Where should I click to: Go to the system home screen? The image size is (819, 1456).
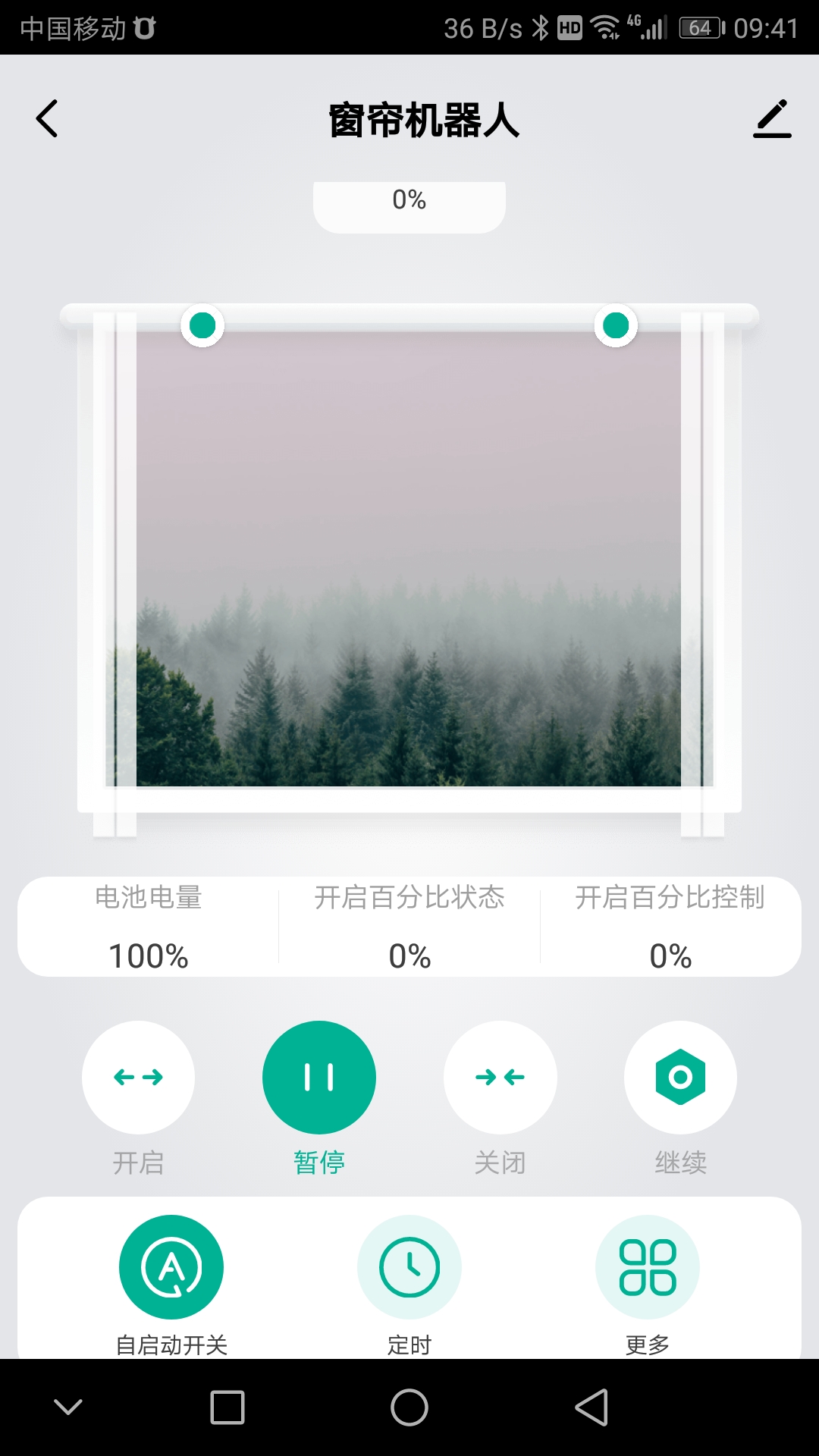coord(409,1408)
